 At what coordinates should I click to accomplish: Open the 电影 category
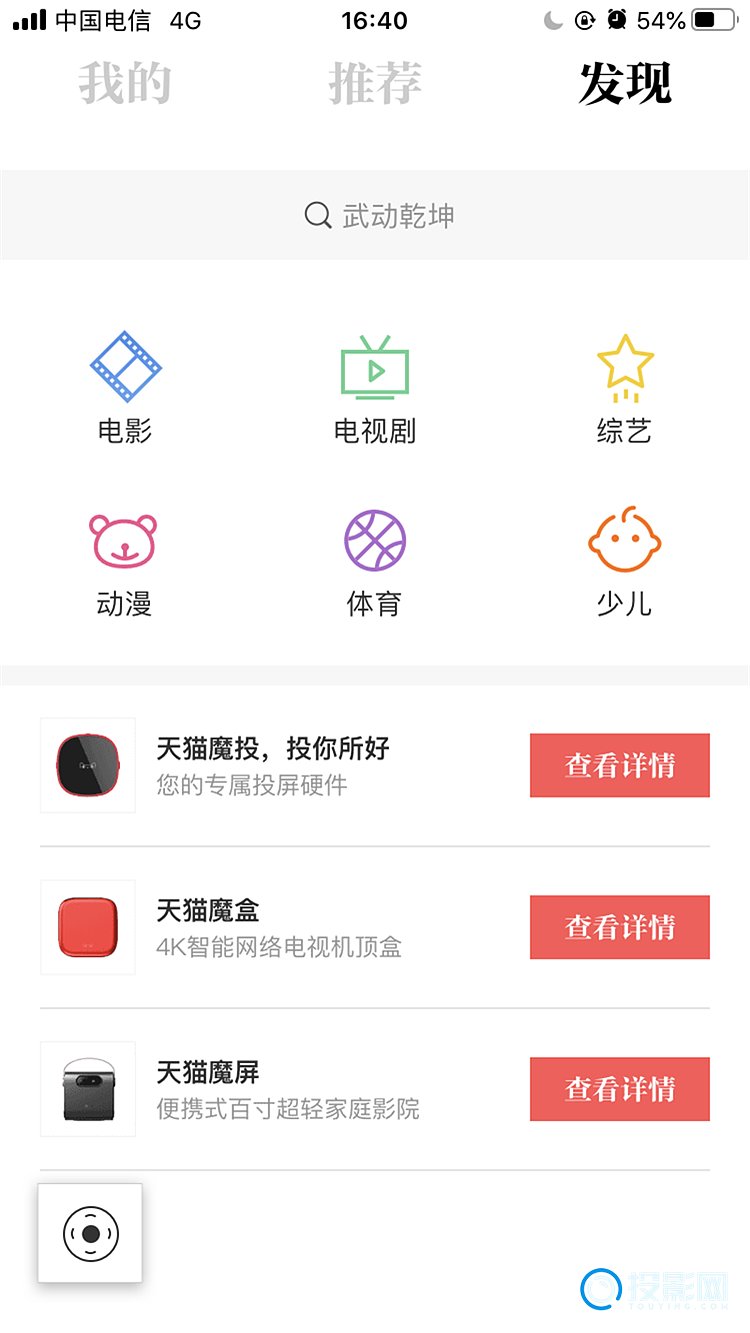click(125, 387)
